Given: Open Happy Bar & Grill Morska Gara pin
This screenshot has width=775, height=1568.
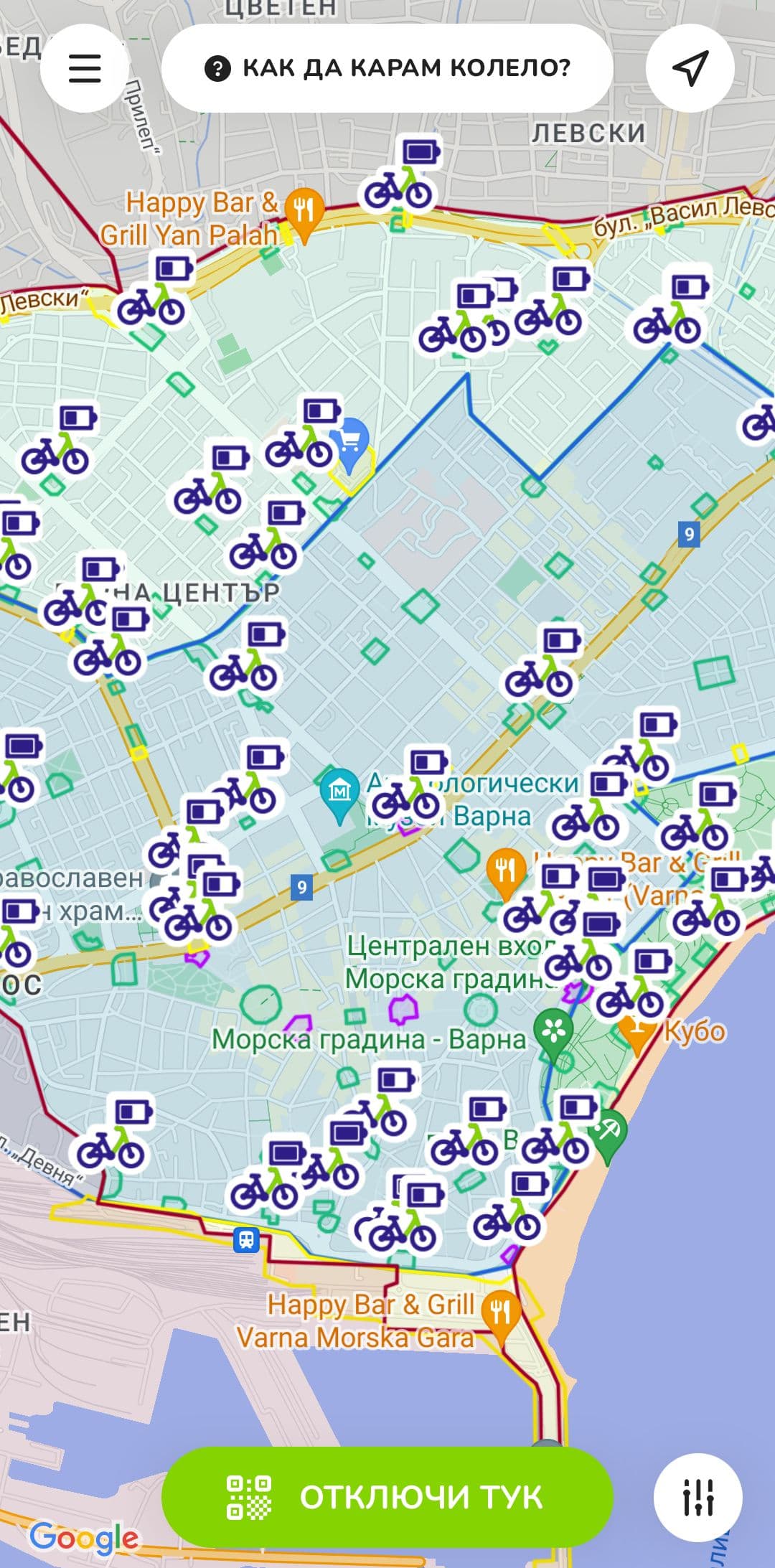Looking at the screenshot, I should tap(500, 1311).
